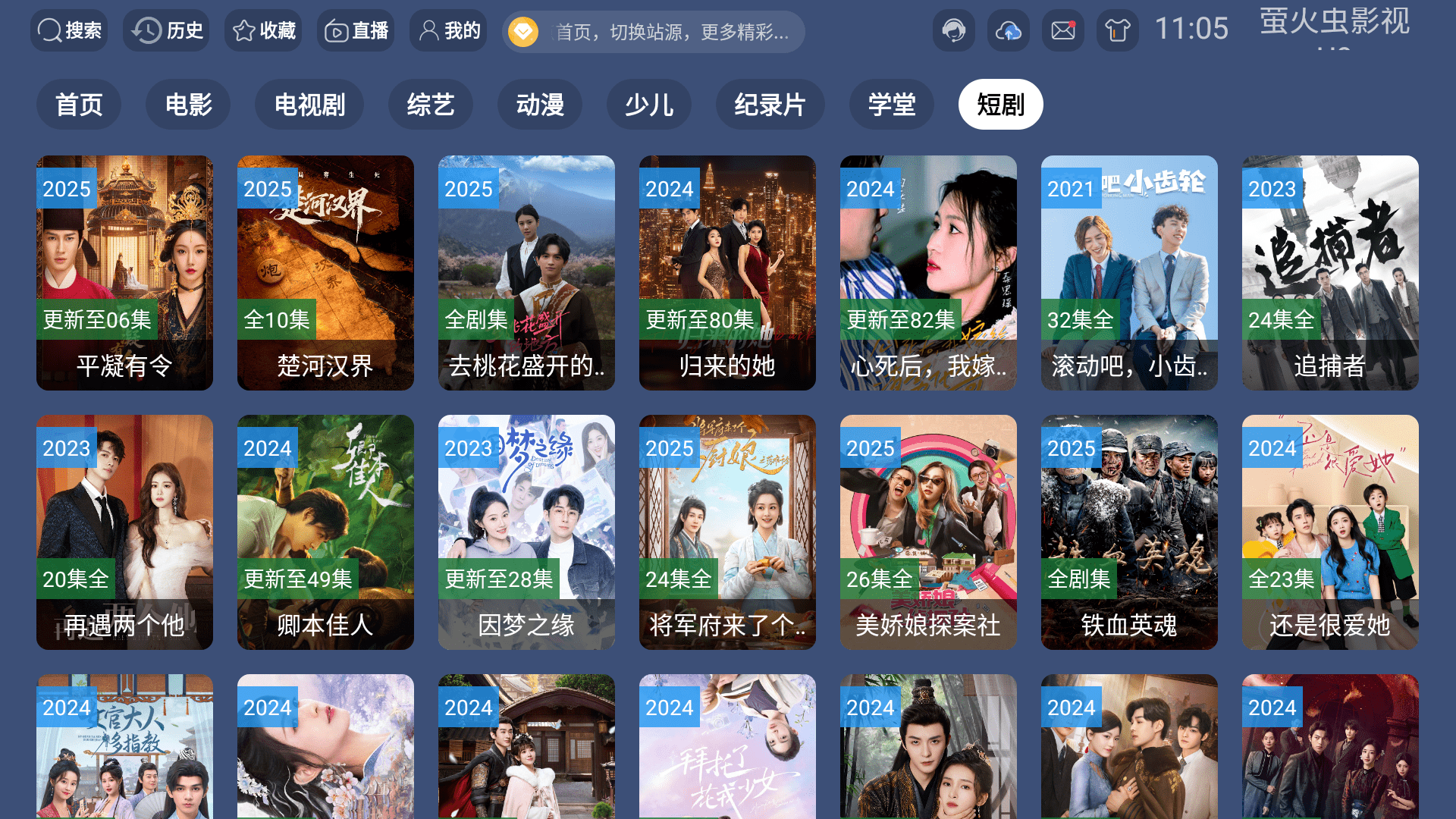
Task: Open the drama 美娇娘探案社
Action: point(928,532)
